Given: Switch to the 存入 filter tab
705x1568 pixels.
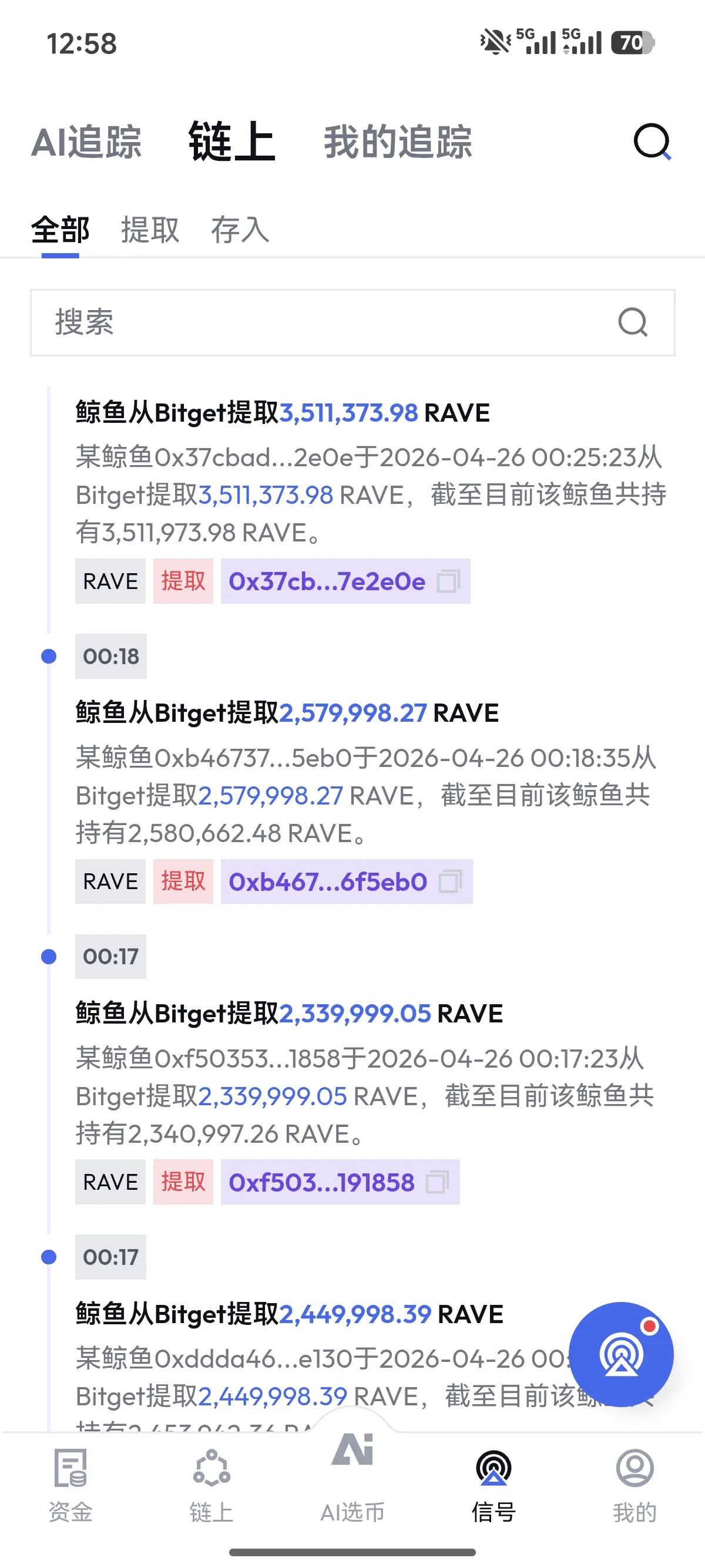Looking at the screenshot, I should tap(241, 231).
